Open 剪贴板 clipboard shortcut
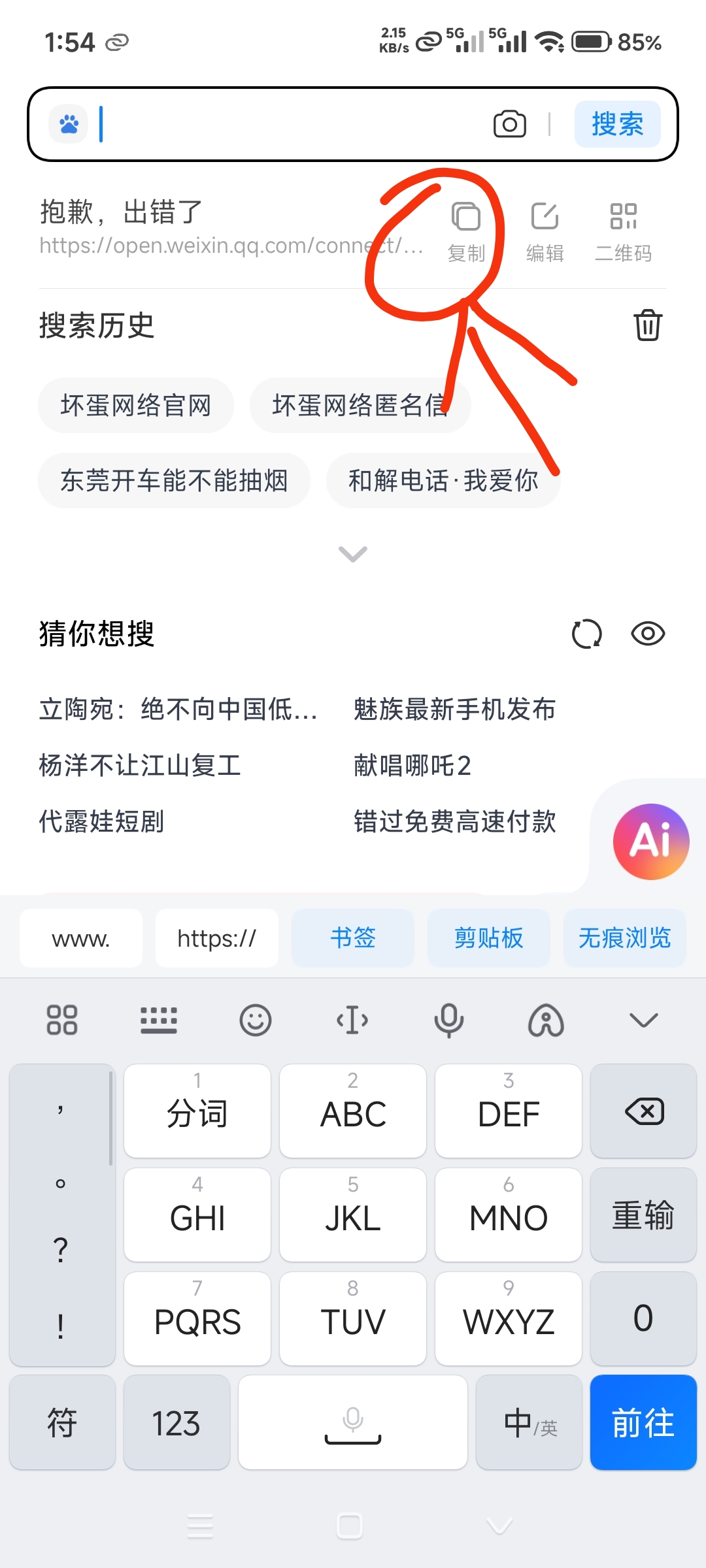This screenshot has width=706, height=1568. coord(488,938)
